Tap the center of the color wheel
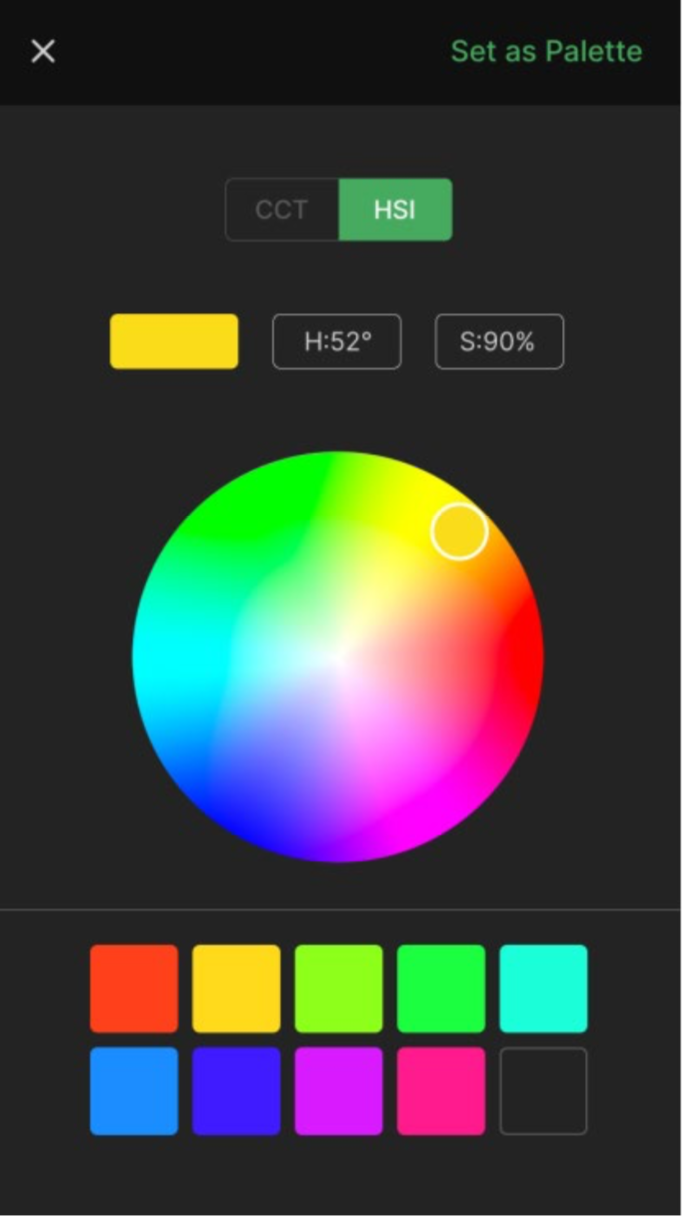Image resolution: width=682 pixels, height=1218 pixels. coord(338,657)
